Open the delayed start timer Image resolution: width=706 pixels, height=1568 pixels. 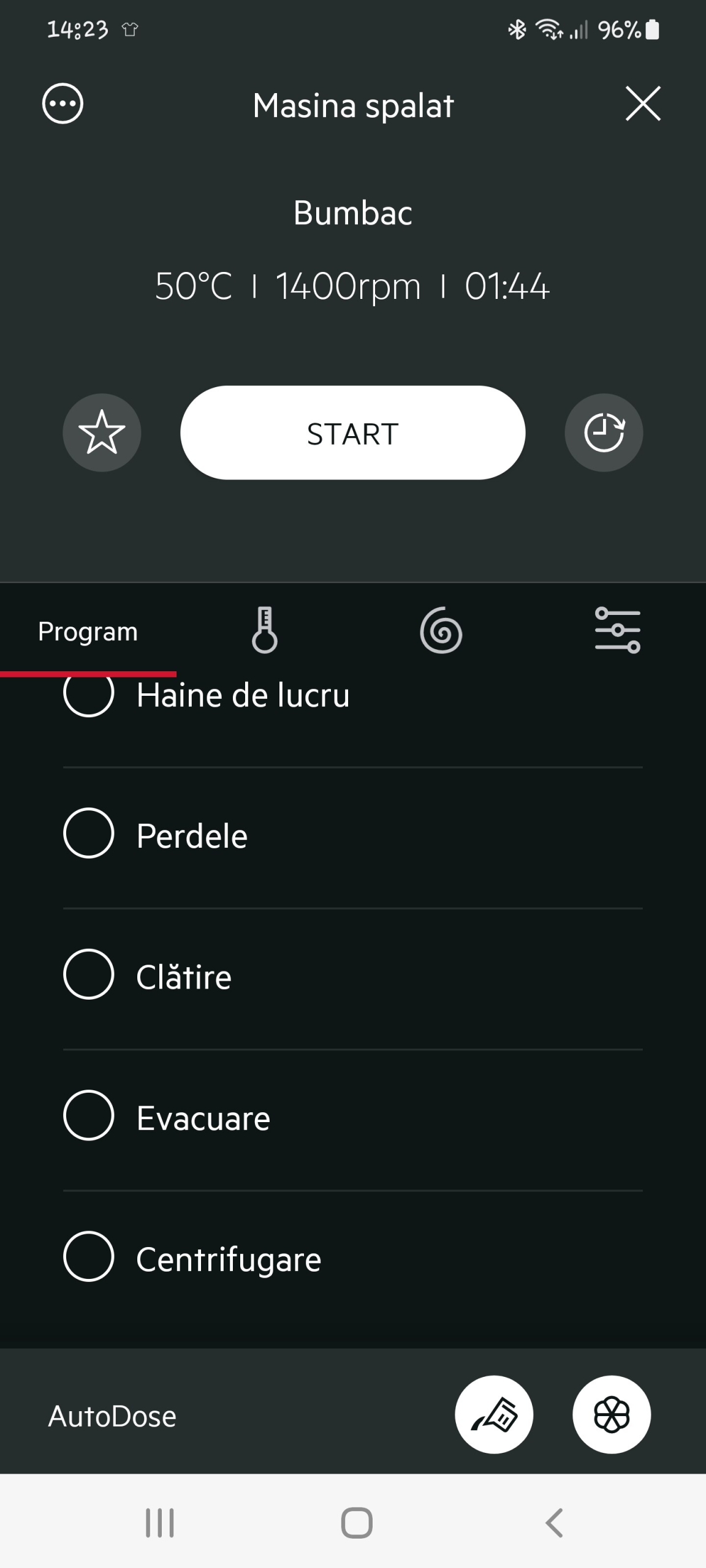pos(604,432)
